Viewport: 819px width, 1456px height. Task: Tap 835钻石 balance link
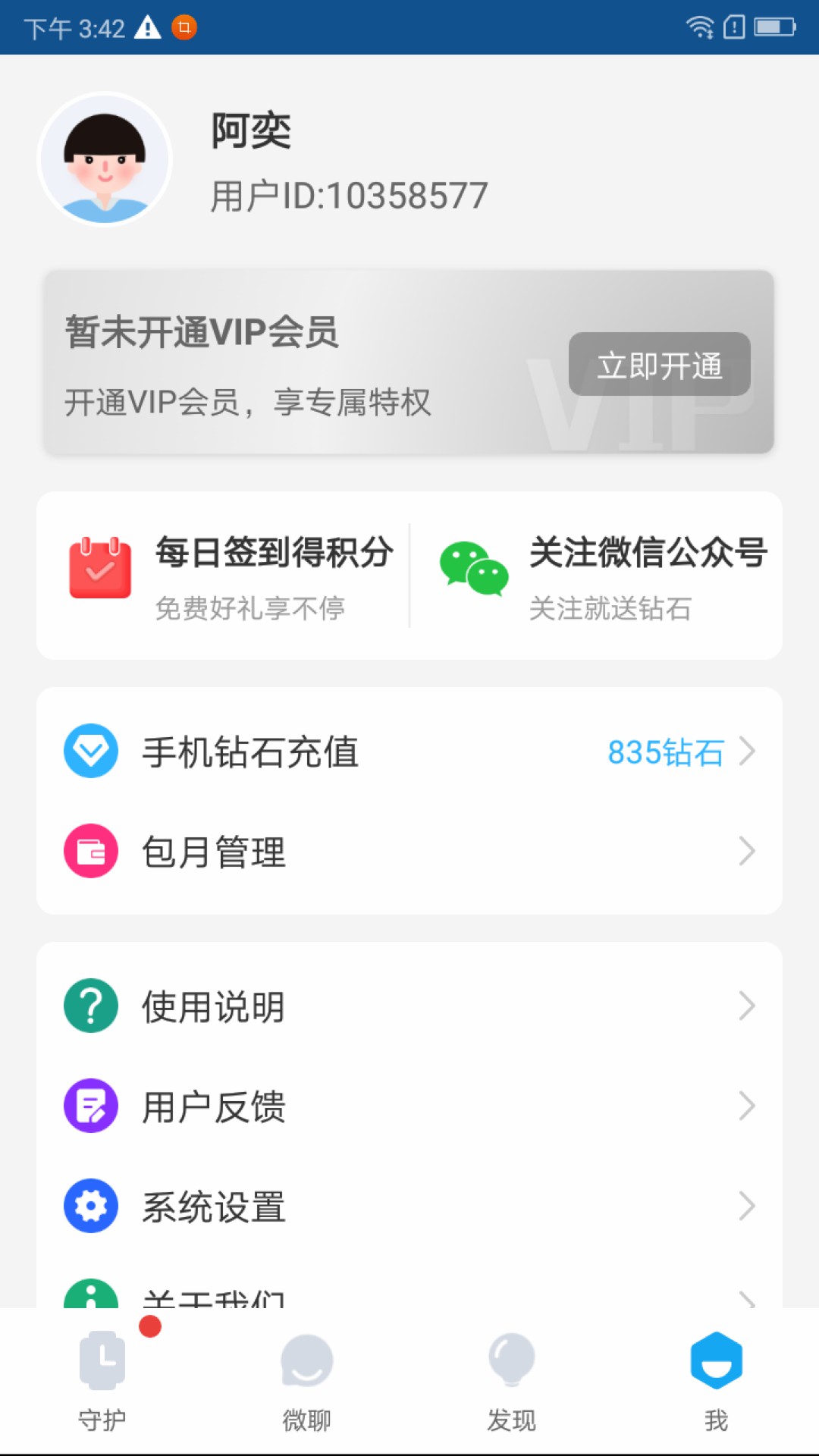[665, 753]
